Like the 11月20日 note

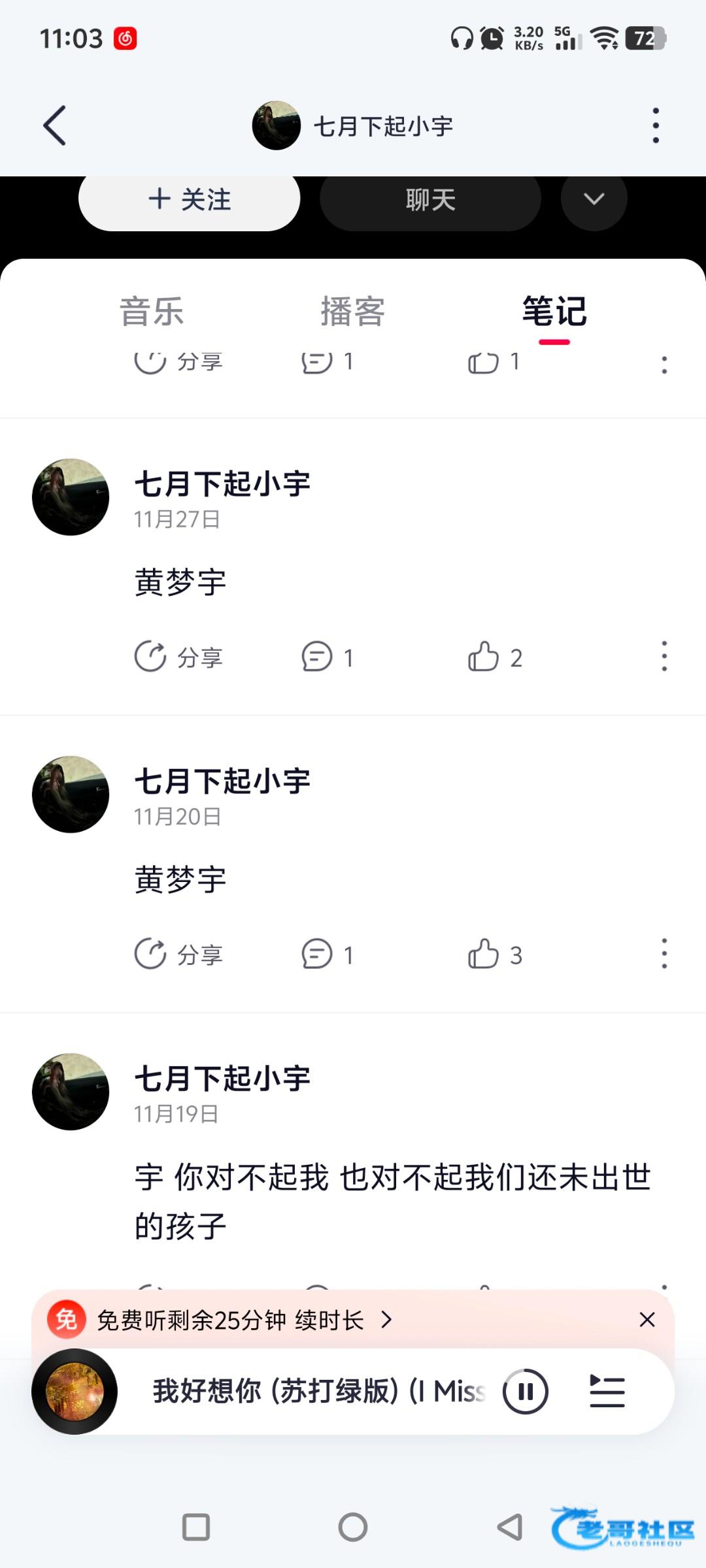[494, 954]
